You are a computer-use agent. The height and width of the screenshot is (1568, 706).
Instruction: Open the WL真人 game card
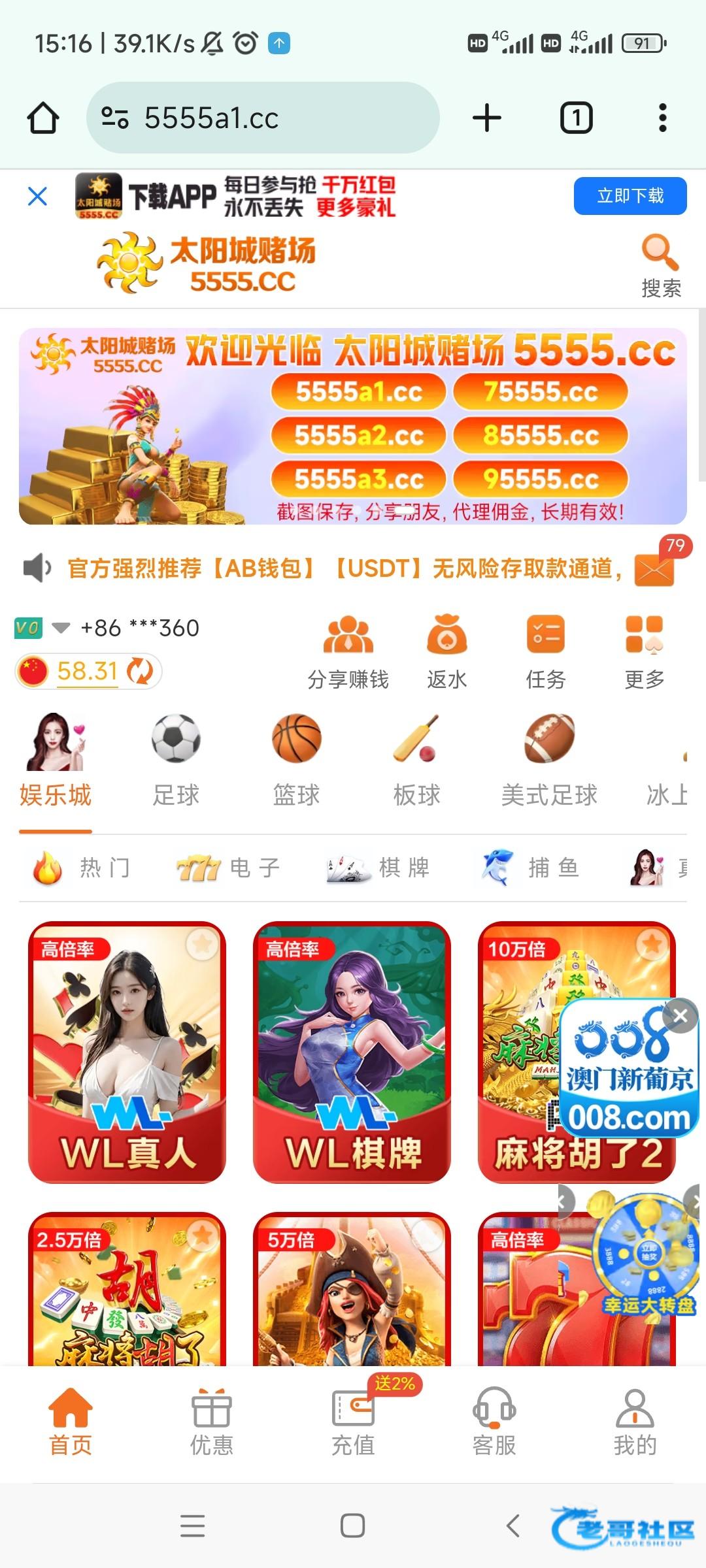tap(127, 1052)
